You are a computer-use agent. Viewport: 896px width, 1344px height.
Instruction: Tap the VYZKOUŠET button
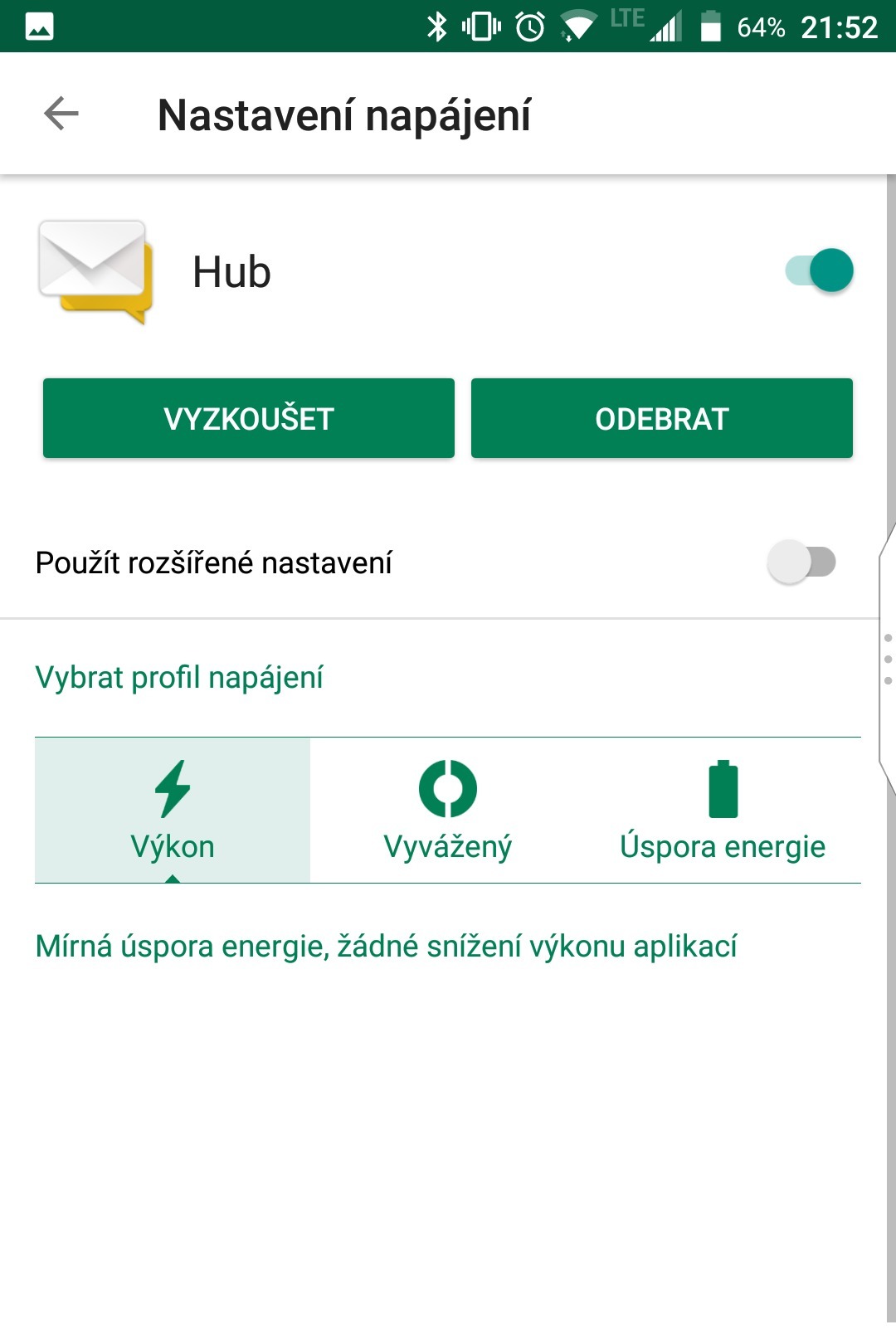click(x=249, y=418)
